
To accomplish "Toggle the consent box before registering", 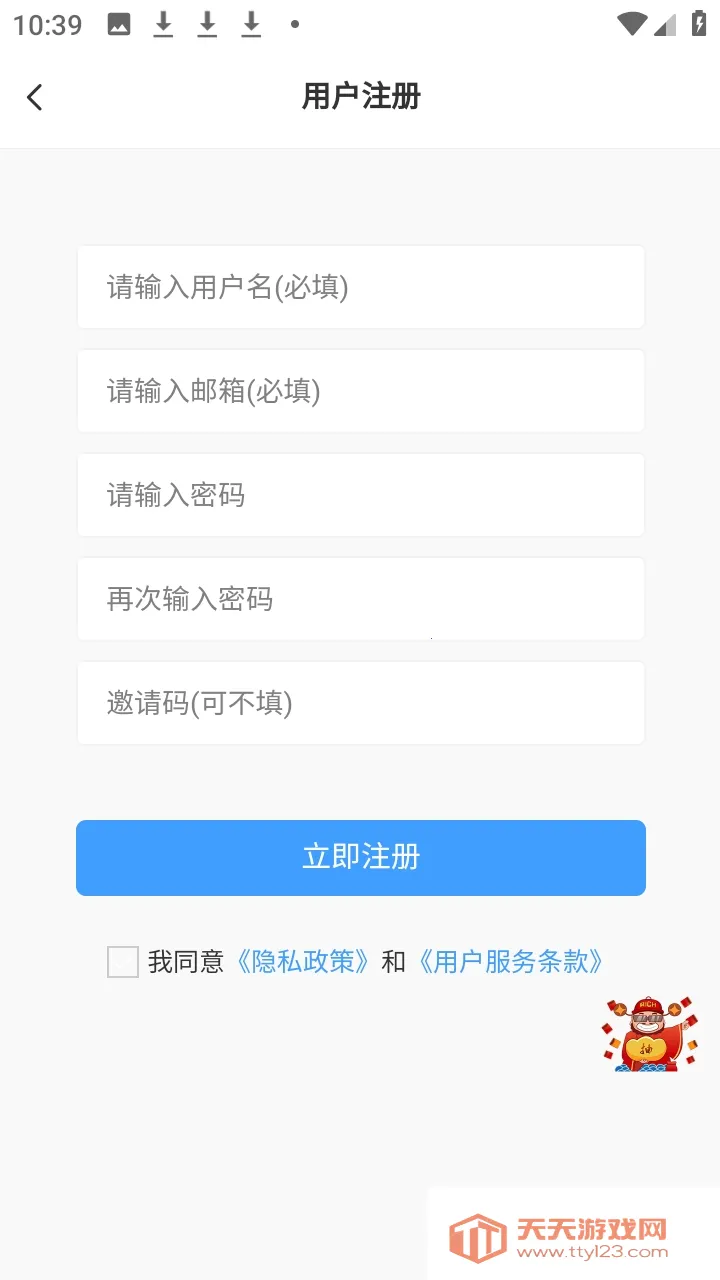I will point(122,962).
